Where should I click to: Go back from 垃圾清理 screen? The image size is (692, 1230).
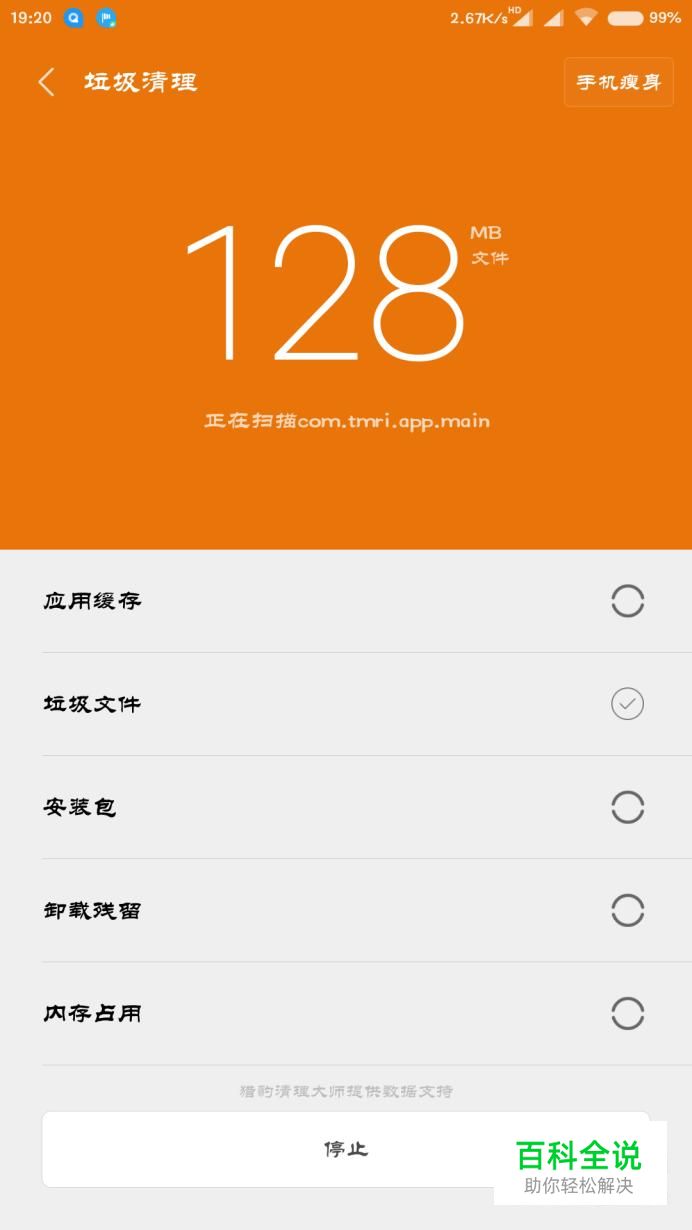pos(46,82)
